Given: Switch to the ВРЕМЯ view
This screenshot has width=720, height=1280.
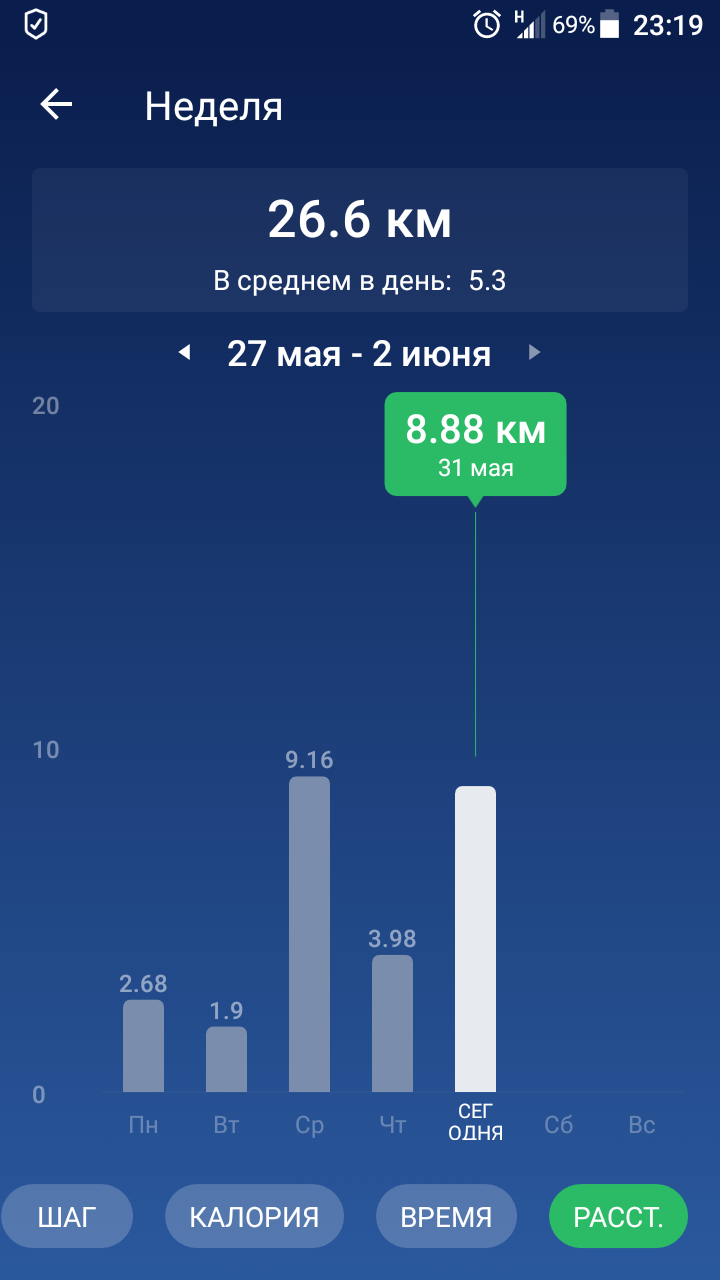Looking at the screenshot, I should coord(446,1216).
